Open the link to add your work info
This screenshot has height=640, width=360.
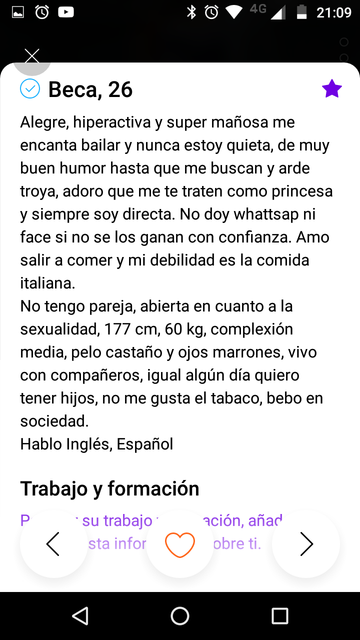[152, 532]
